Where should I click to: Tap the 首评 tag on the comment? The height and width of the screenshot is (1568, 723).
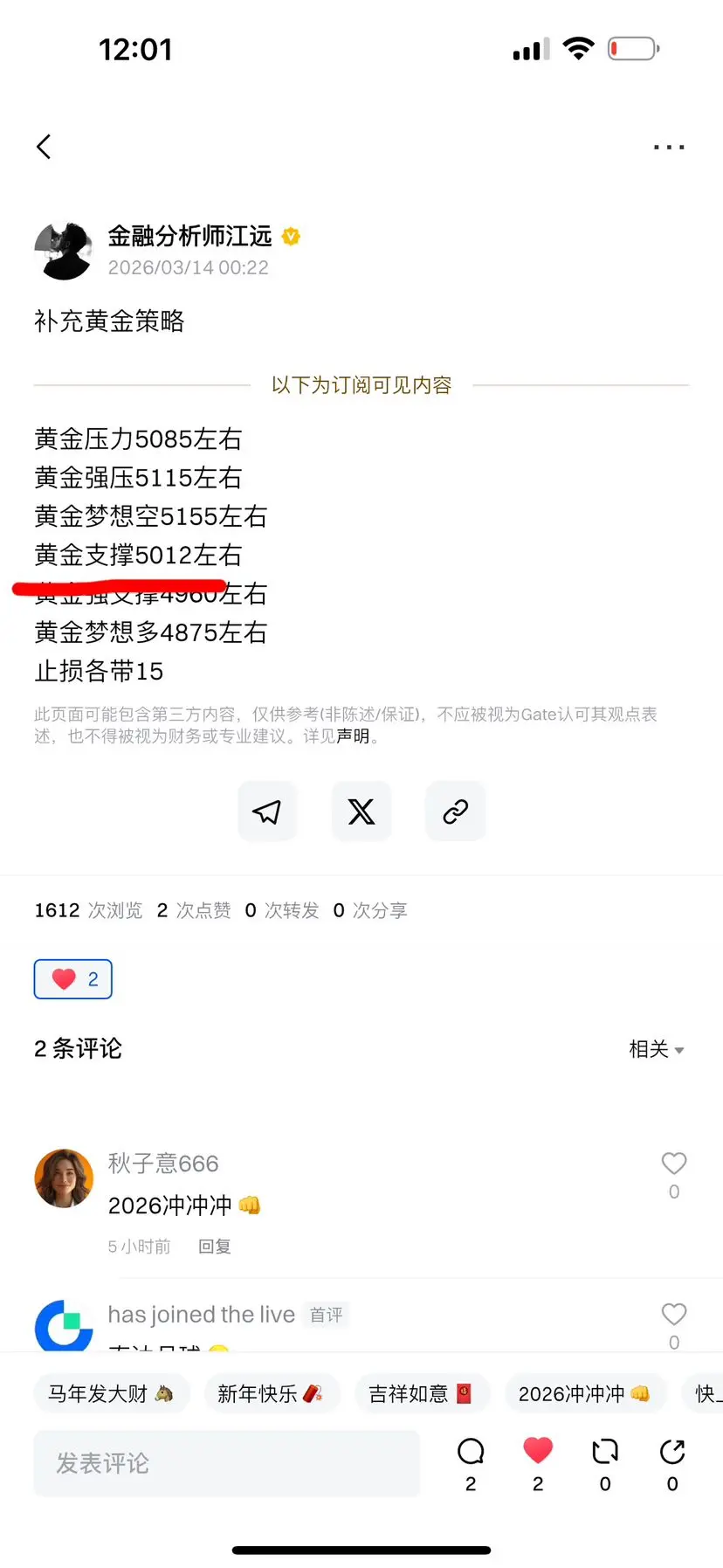[326, 1315]
